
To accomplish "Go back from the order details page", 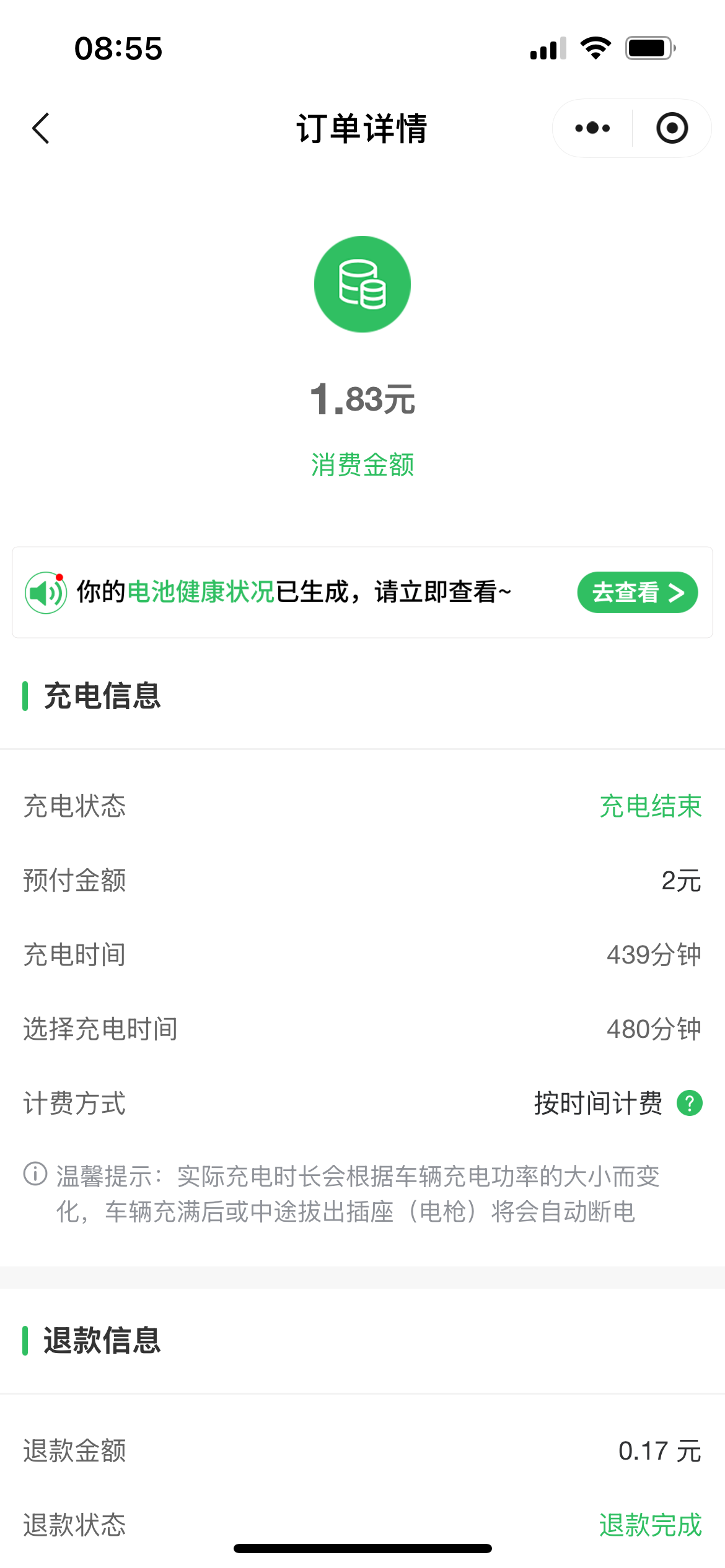I will pyautogui.click(x=41, y=128).
